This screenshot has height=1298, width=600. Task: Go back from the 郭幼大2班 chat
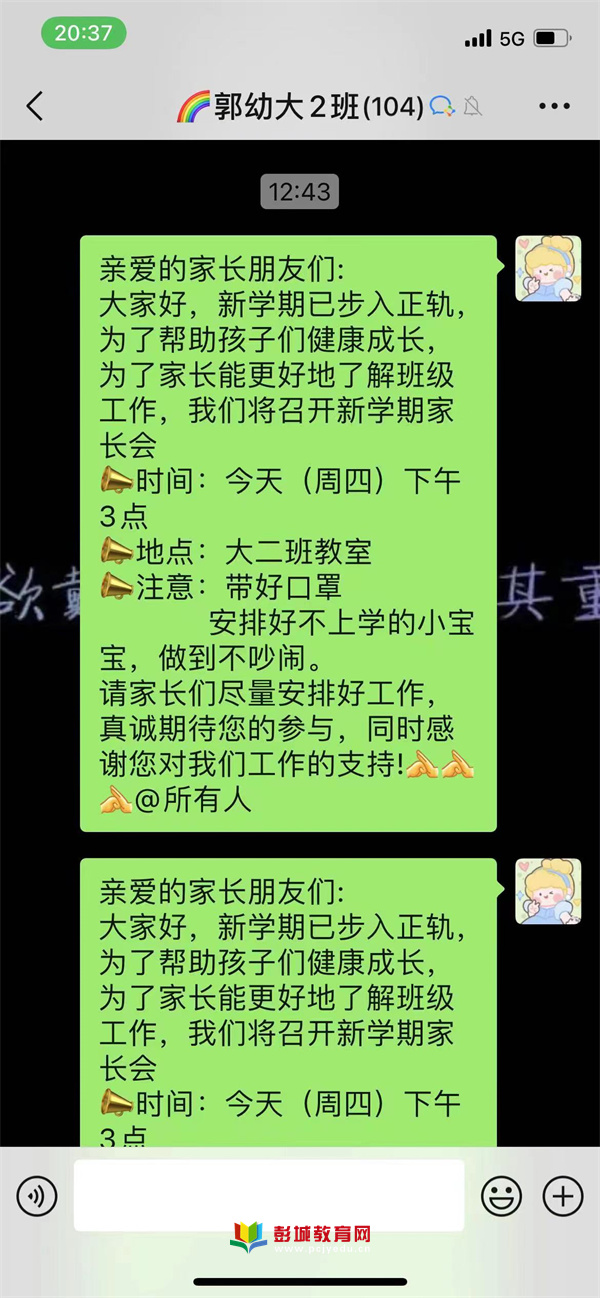pos(35,106)
